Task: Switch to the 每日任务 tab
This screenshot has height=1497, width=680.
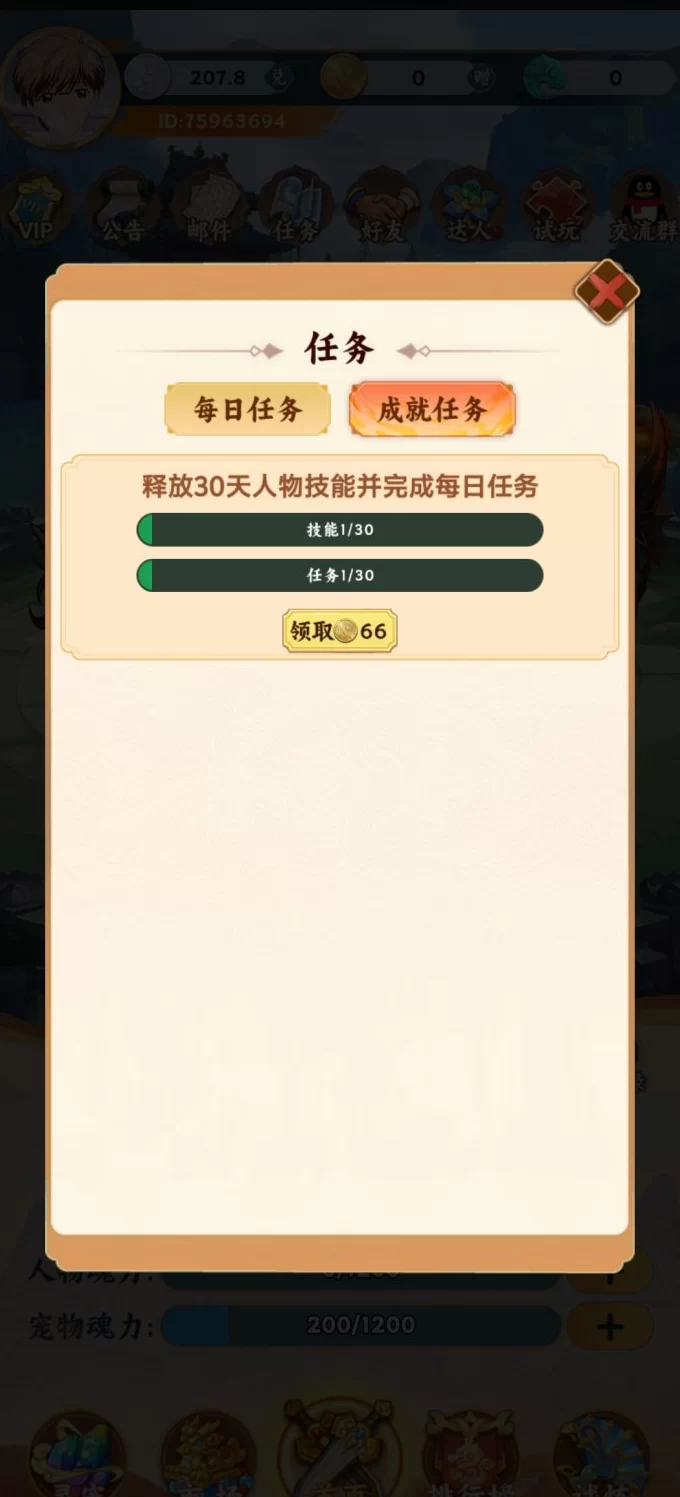Action: 247,409
